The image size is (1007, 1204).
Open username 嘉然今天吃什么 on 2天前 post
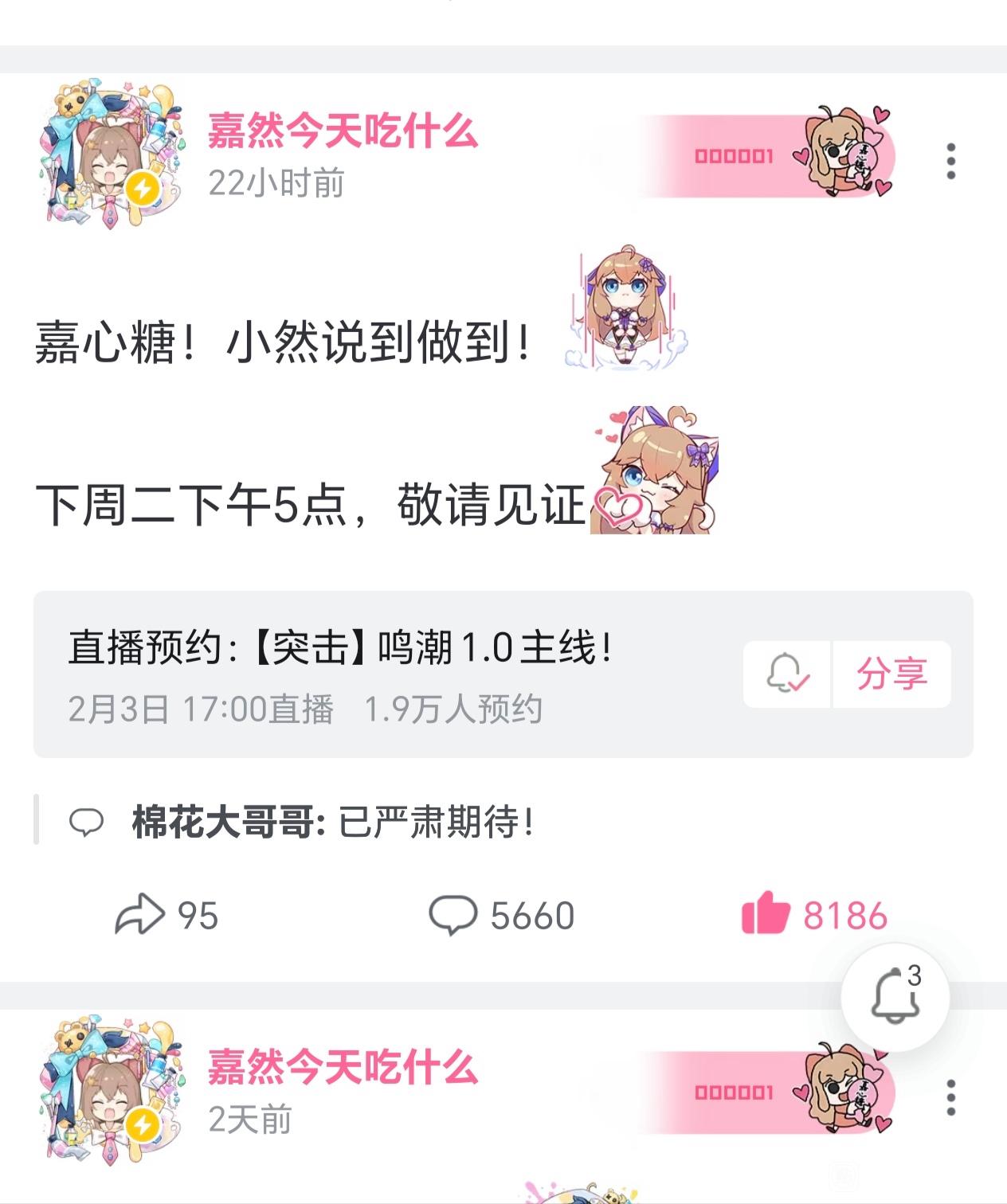[x=343, y=1067]
